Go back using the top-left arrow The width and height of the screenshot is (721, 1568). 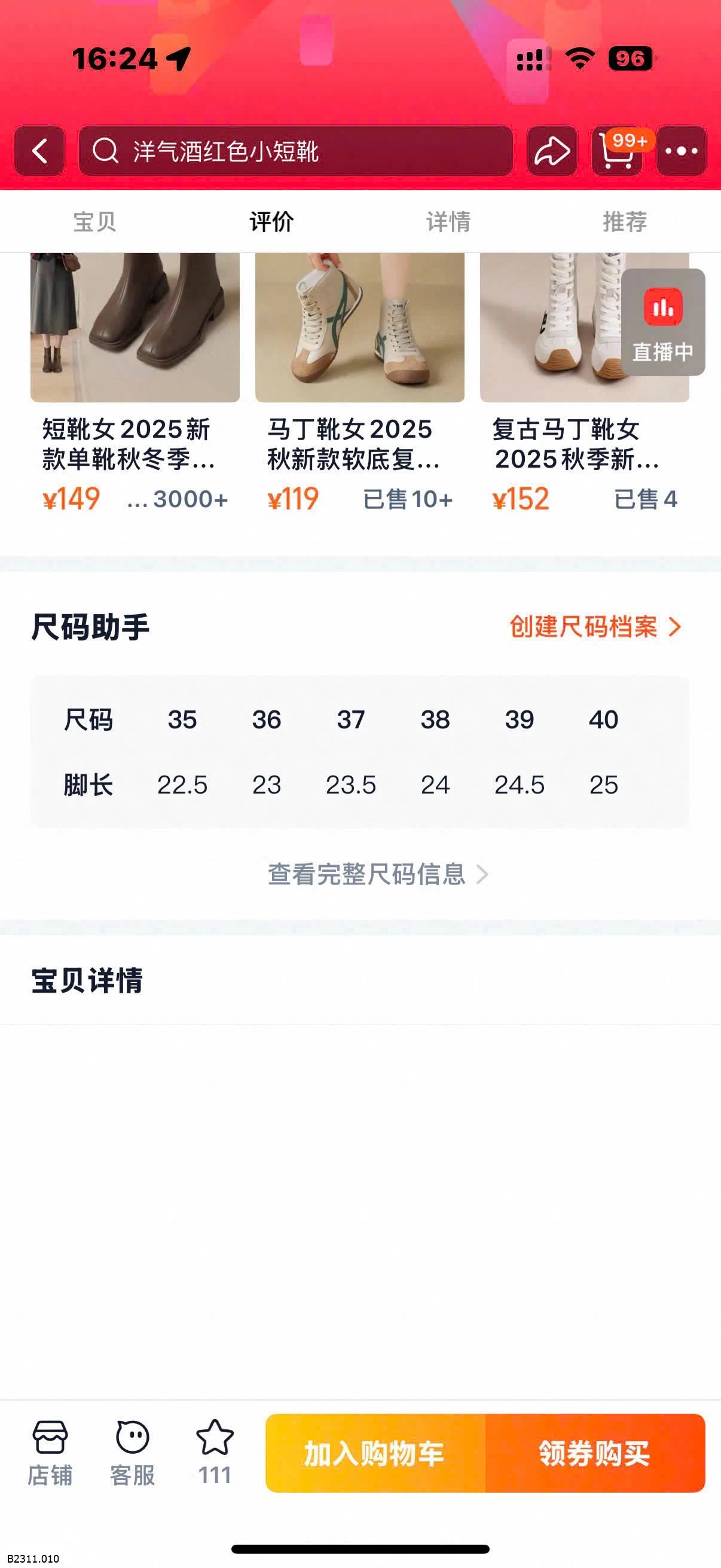click(39, 151)
